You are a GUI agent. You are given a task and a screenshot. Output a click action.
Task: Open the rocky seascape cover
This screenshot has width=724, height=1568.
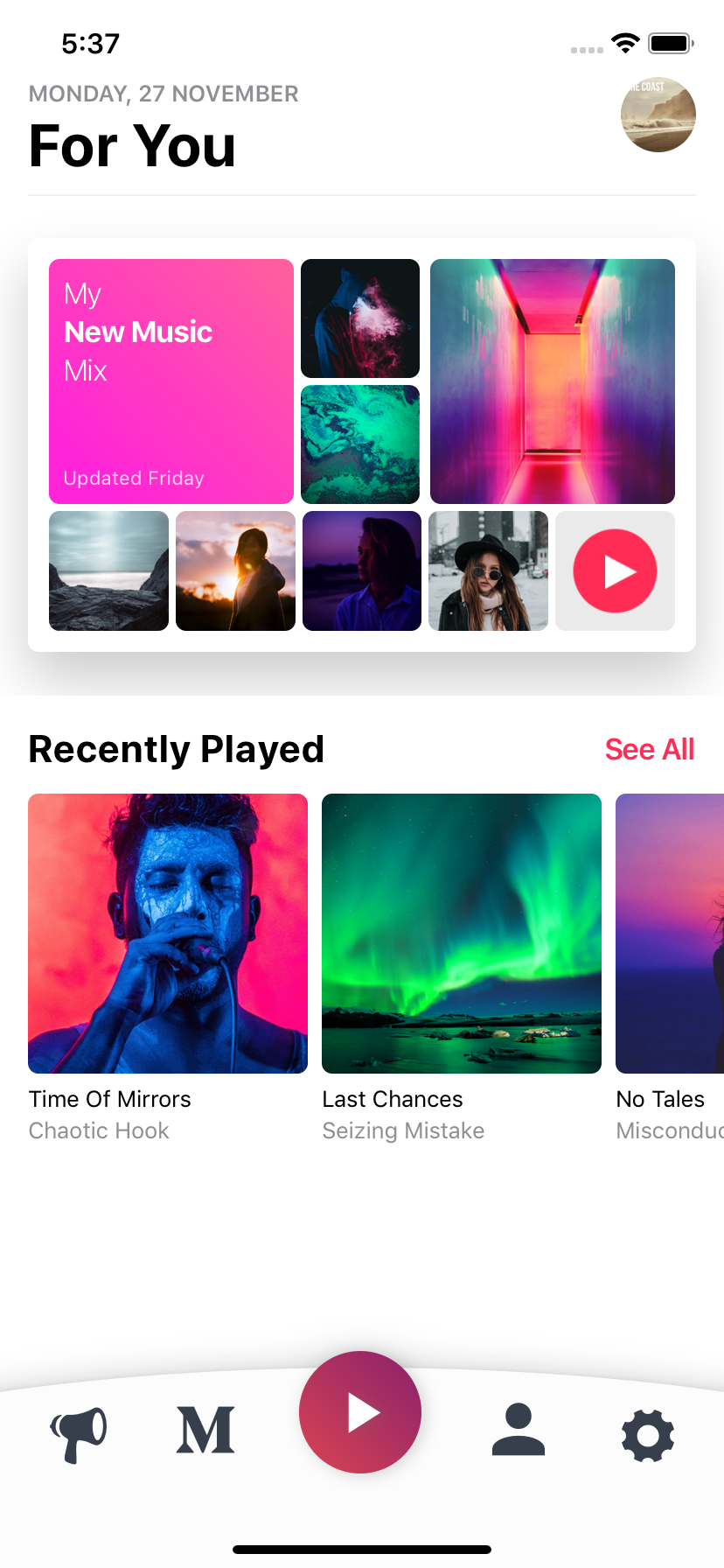108,571
